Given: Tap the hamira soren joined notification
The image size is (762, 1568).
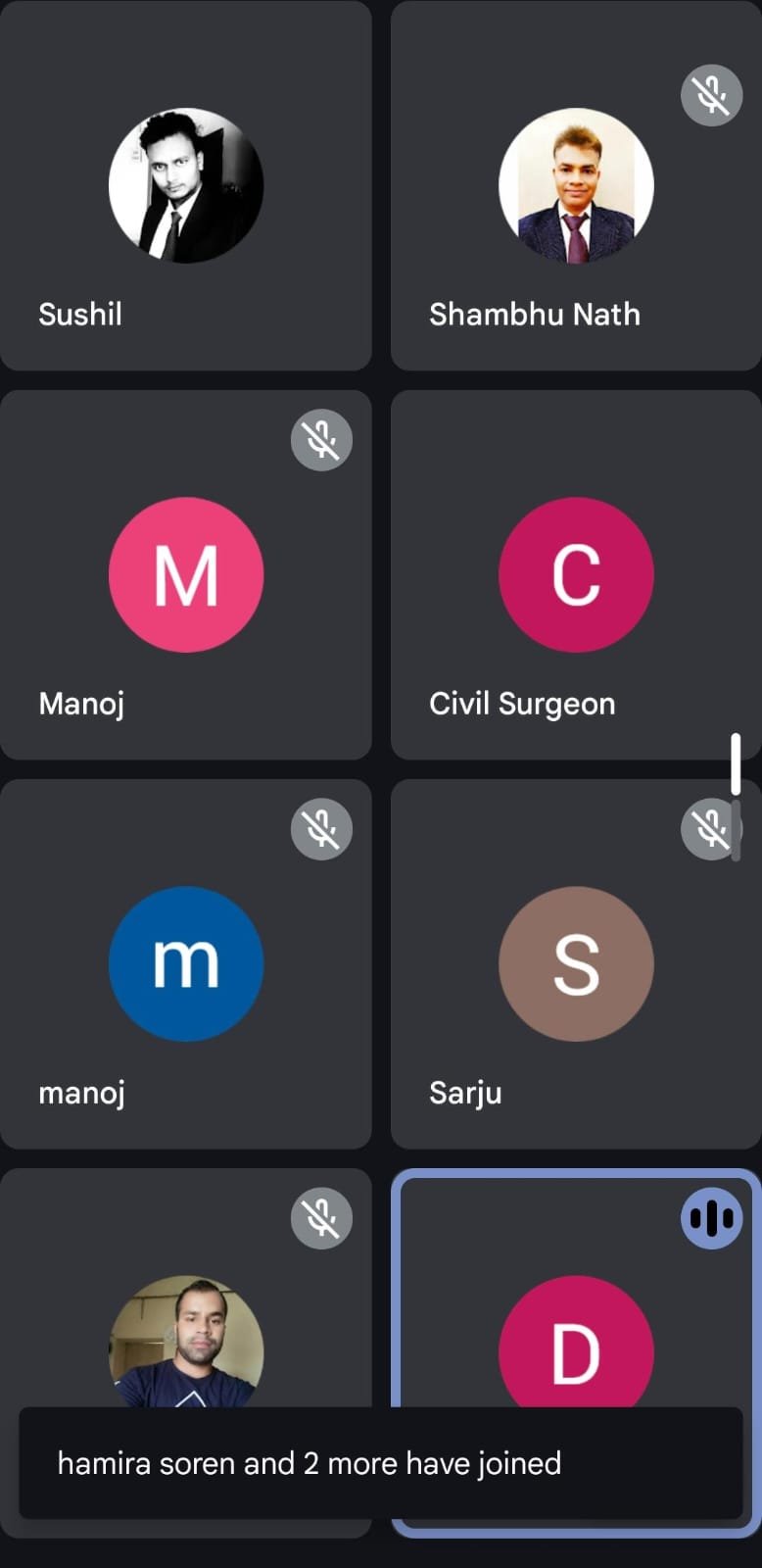Looking at the screenshot, I should pos(380,1463).
